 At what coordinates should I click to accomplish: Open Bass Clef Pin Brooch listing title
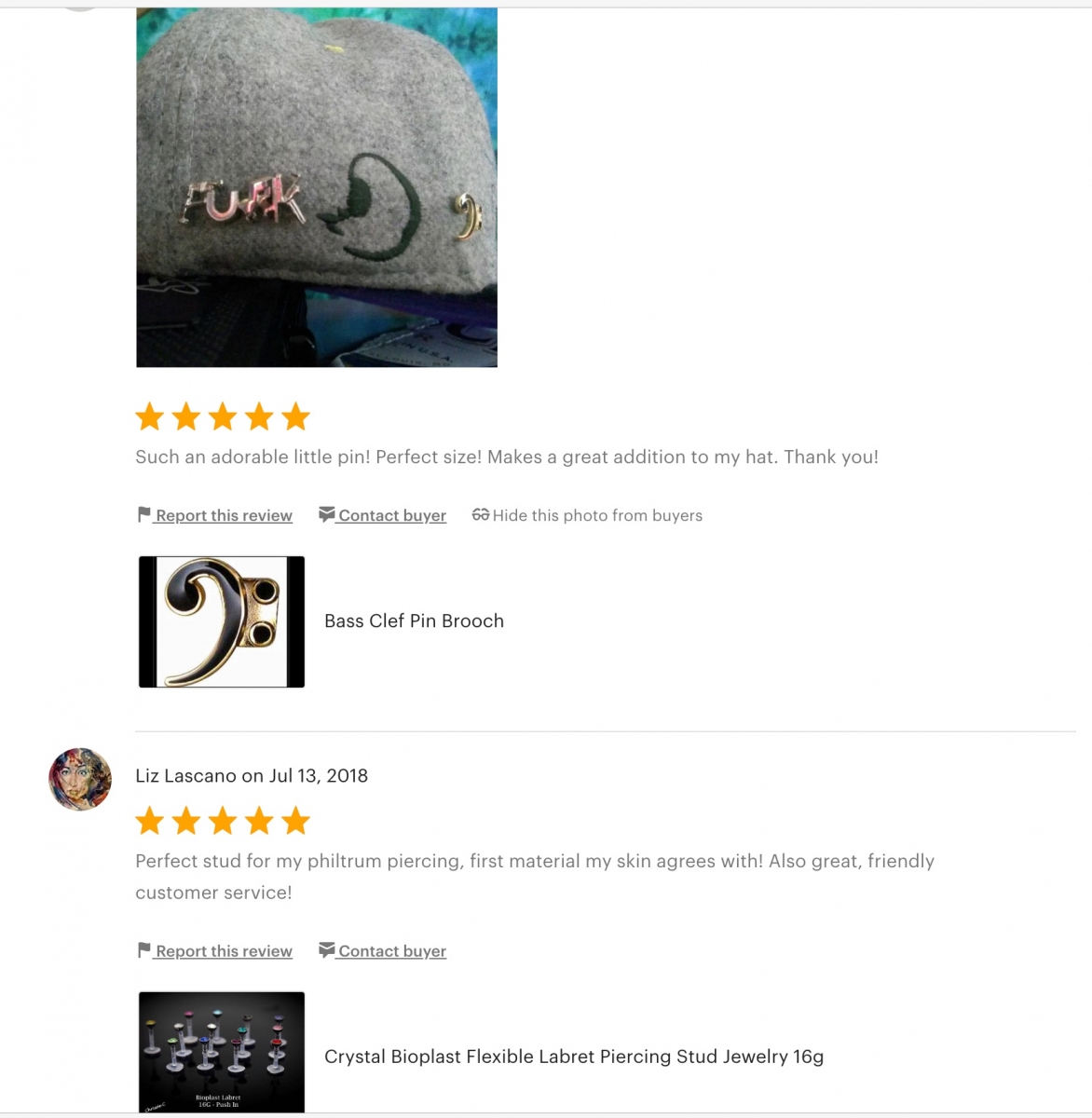pos(414,621)
